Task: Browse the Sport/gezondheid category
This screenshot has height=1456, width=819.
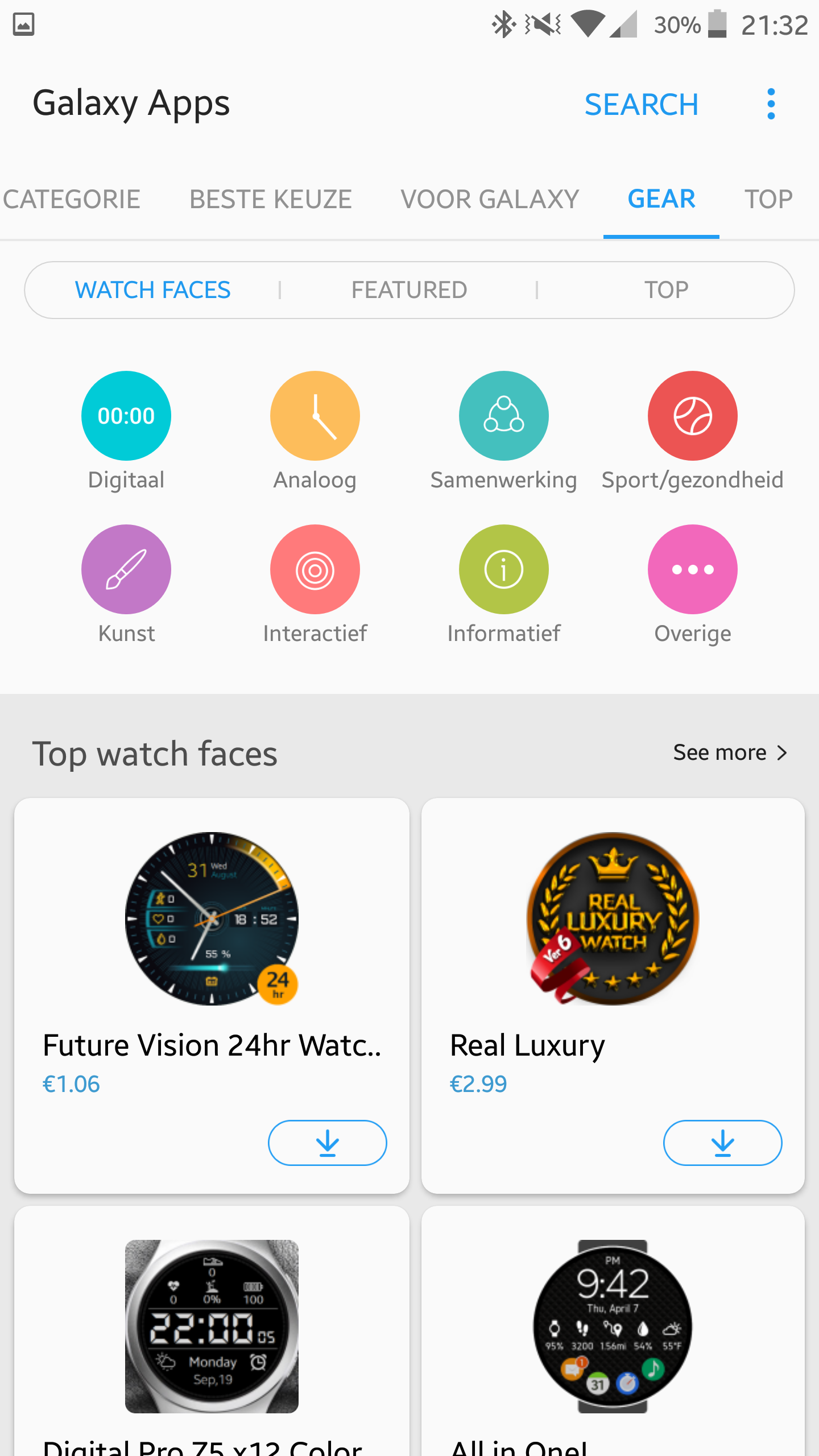Action: [693, 416]
